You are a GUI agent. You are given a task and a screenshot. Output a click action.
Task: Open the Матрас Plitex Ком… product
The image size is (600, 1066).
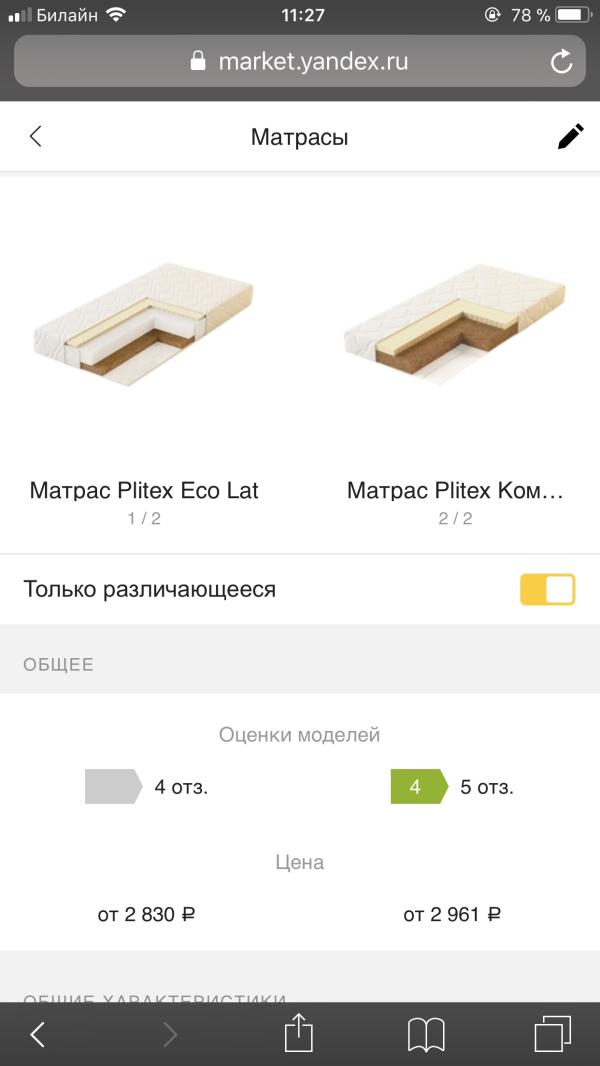[455, 490]
